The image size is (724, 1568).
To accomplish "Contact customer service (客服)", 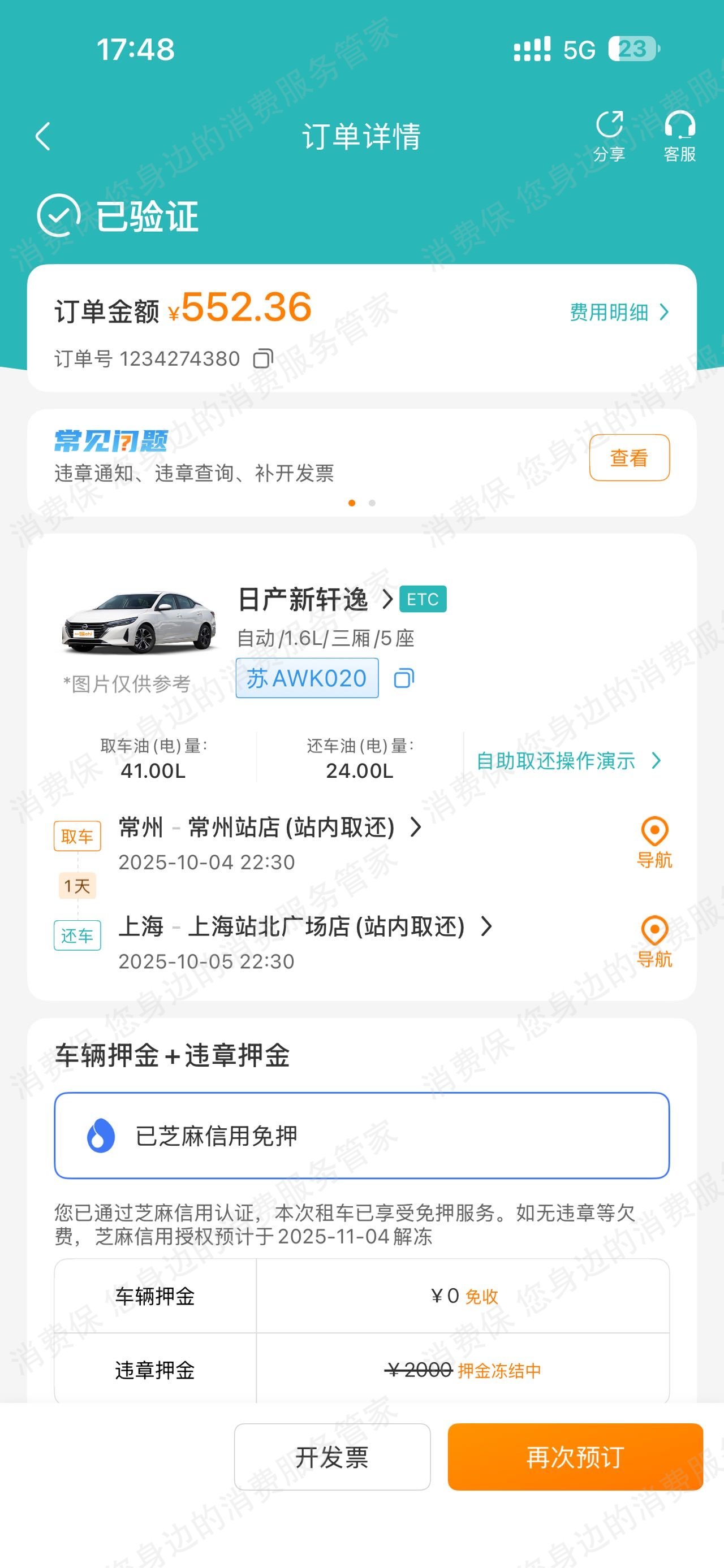I will click(679, 136).
